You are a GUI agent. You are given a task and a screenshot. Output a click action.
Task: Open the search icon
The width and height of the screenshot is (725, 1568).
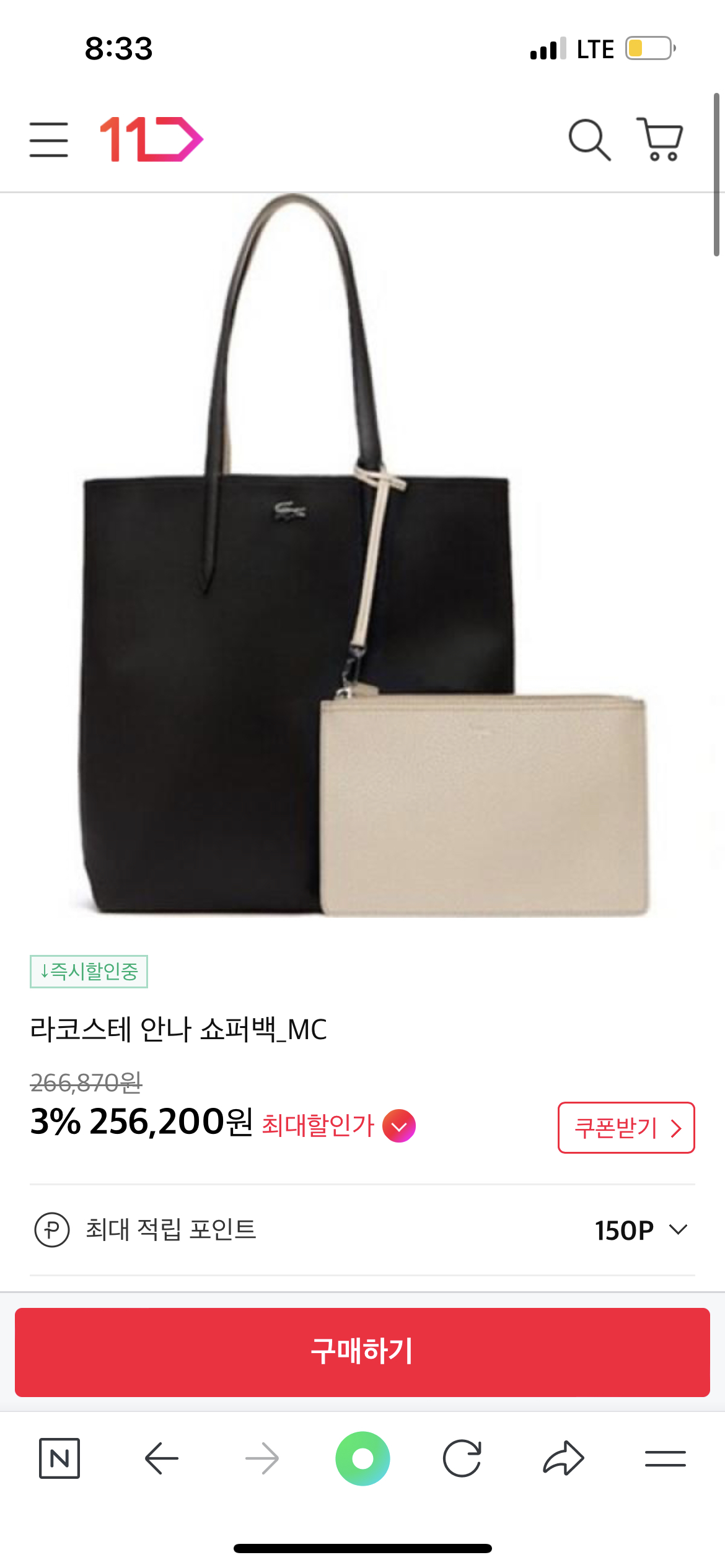pos(589,140)
